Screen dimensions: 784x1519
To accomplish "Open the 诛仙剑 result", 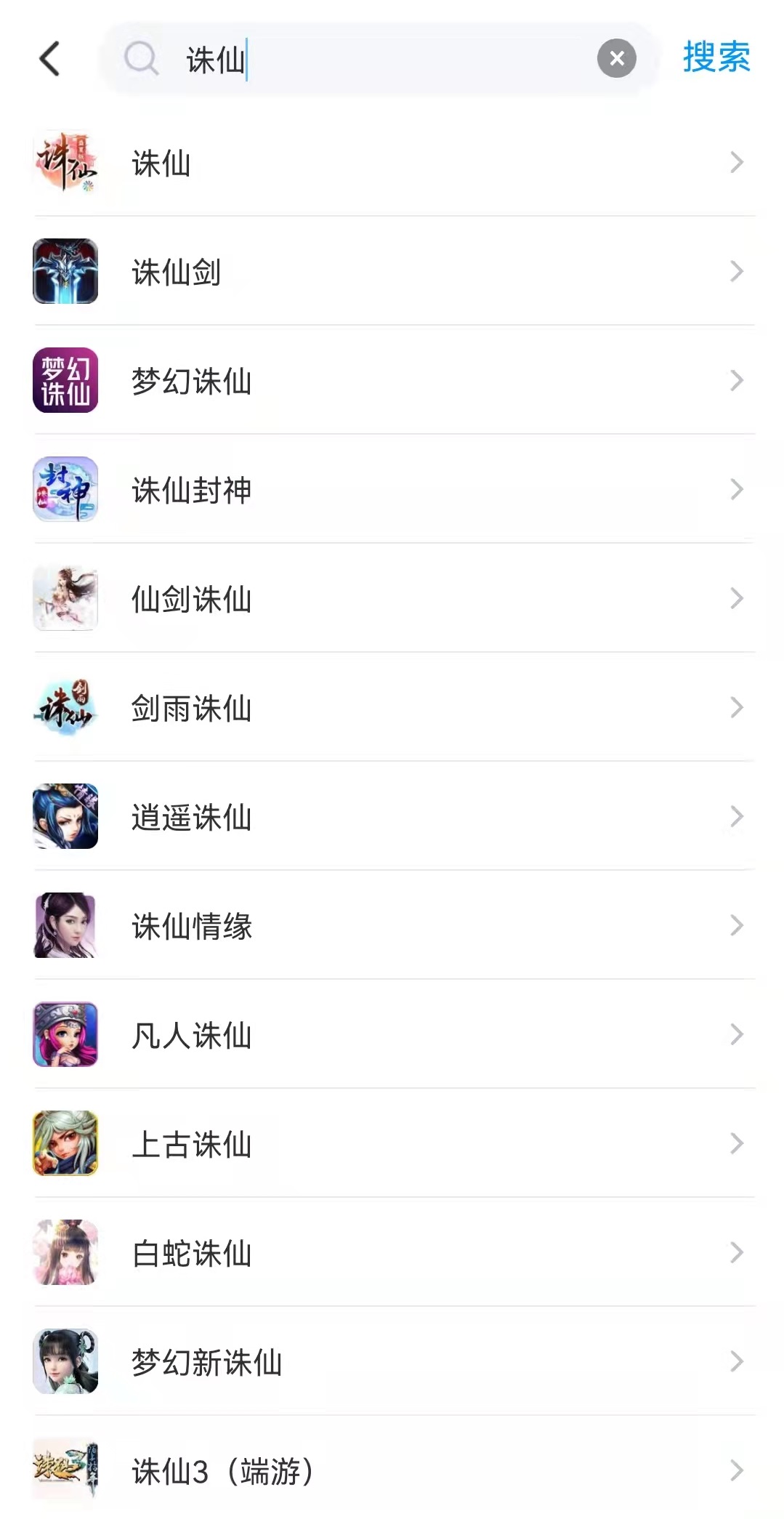I will click(x=392, y=272).
